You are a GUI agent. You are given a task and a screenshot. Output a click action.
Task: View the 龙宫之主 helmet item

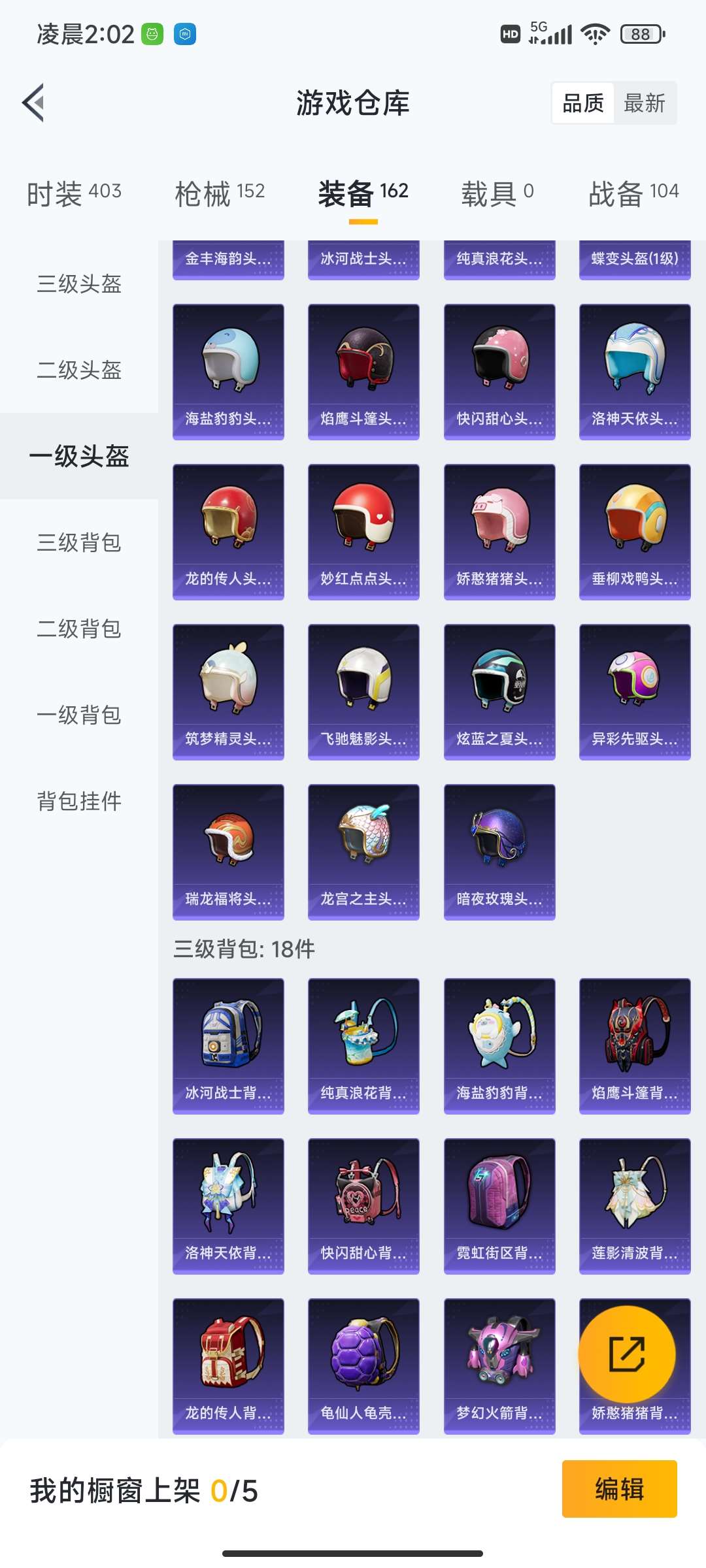pyautogui.click(x=363, y=851)
